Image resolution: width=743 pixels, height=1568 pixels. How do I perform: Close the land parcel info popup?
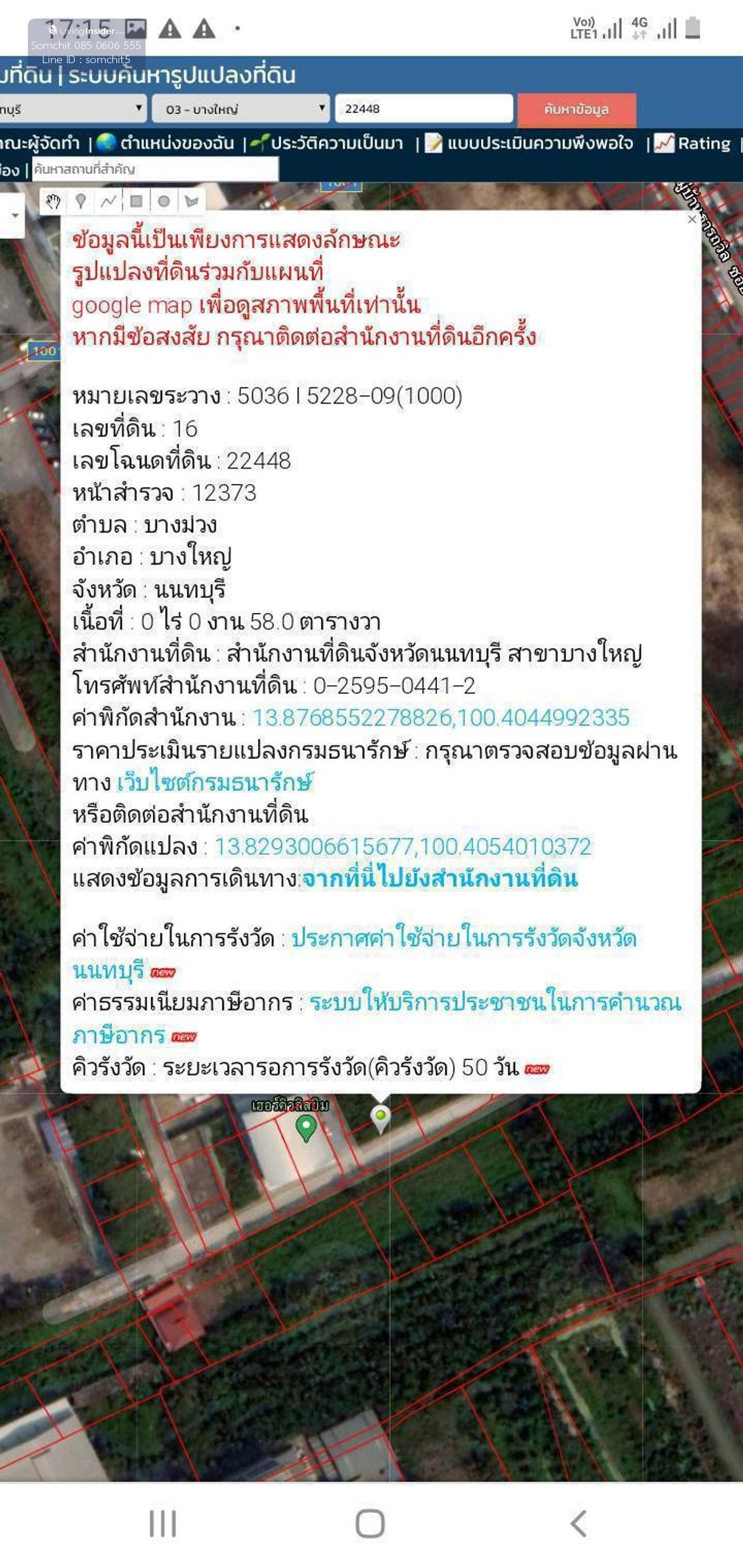coord(692,219)
